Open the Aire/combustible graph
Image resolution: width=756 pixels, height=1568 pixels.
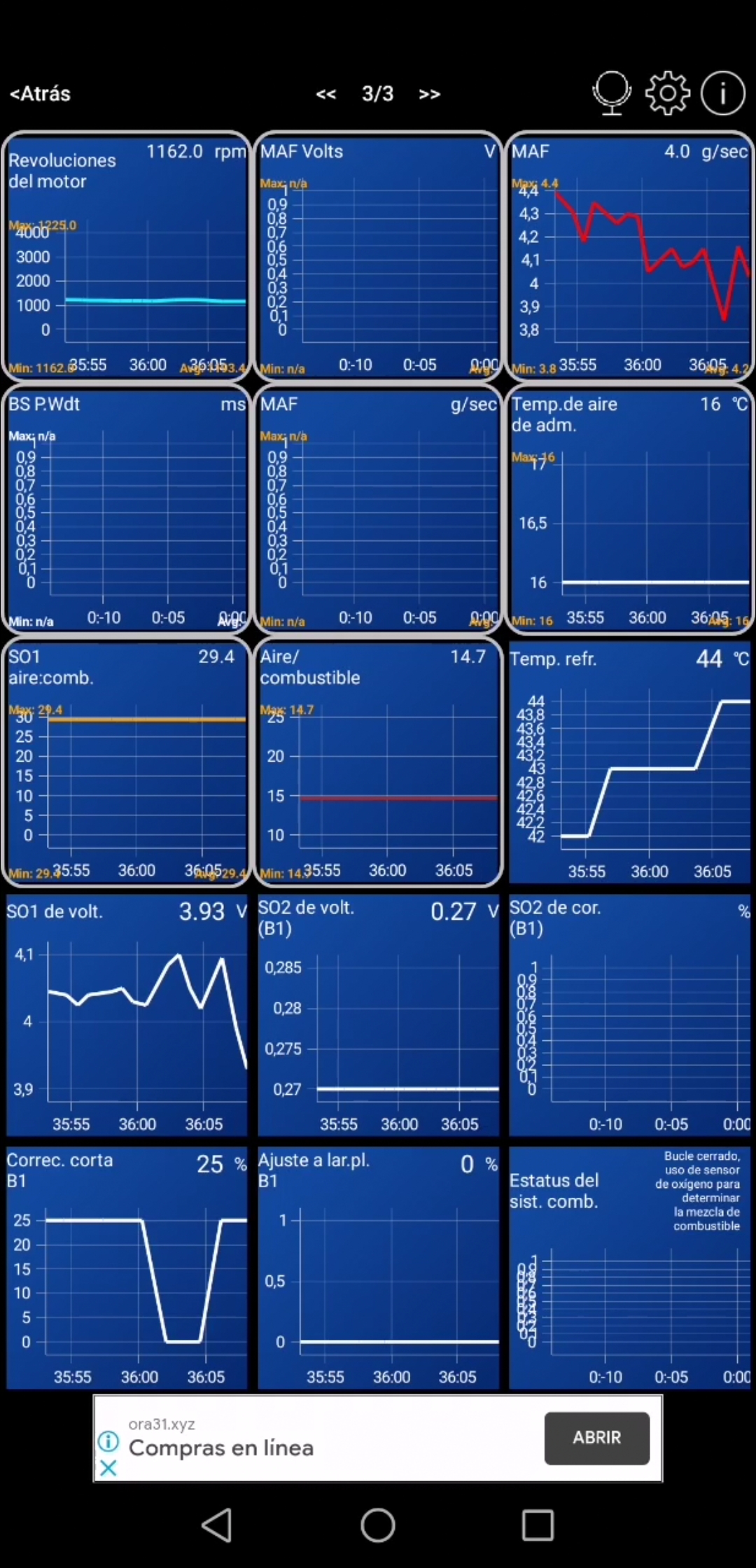tap(378, 762)
